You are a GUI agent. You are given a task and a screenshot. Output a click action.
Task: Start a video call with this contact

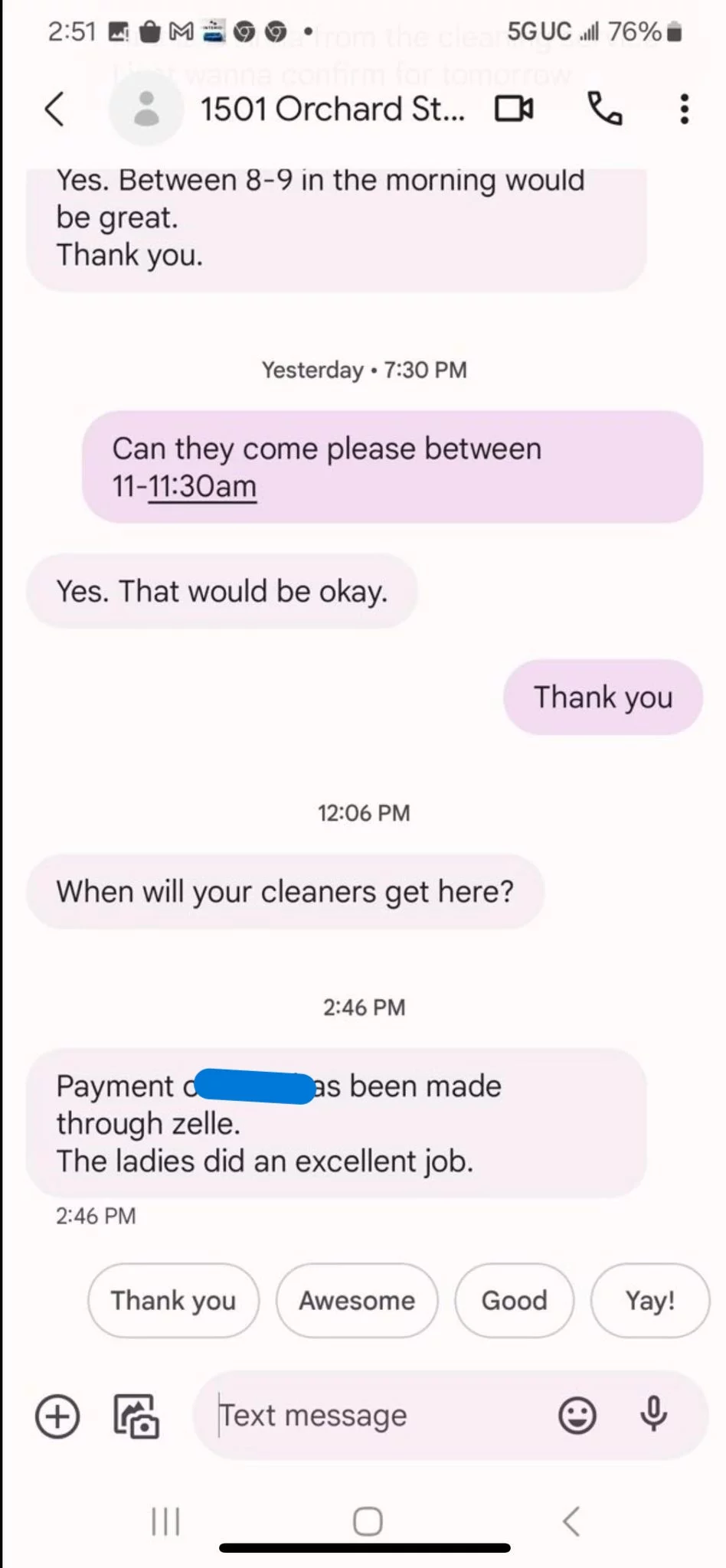click(514, 109)
